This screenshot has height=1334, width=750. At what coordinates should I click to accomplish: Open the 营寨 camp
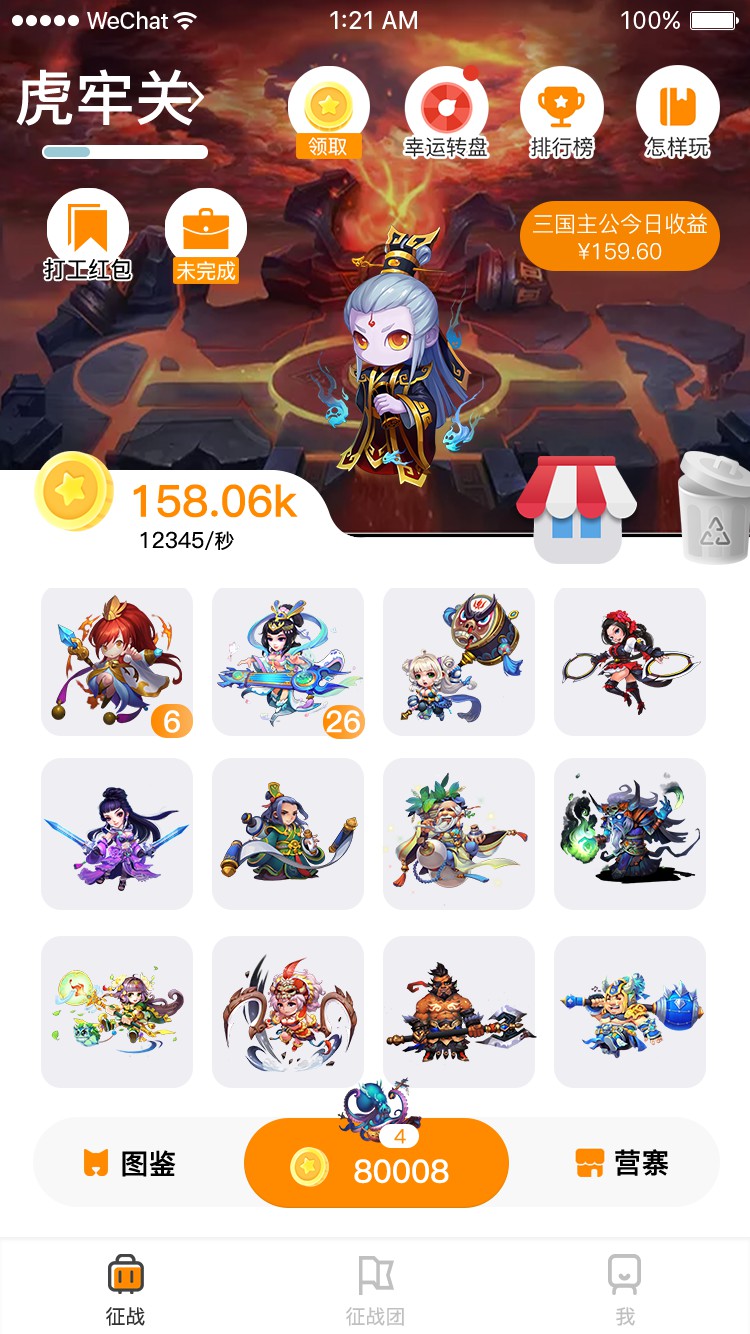tap(622, 1163)
